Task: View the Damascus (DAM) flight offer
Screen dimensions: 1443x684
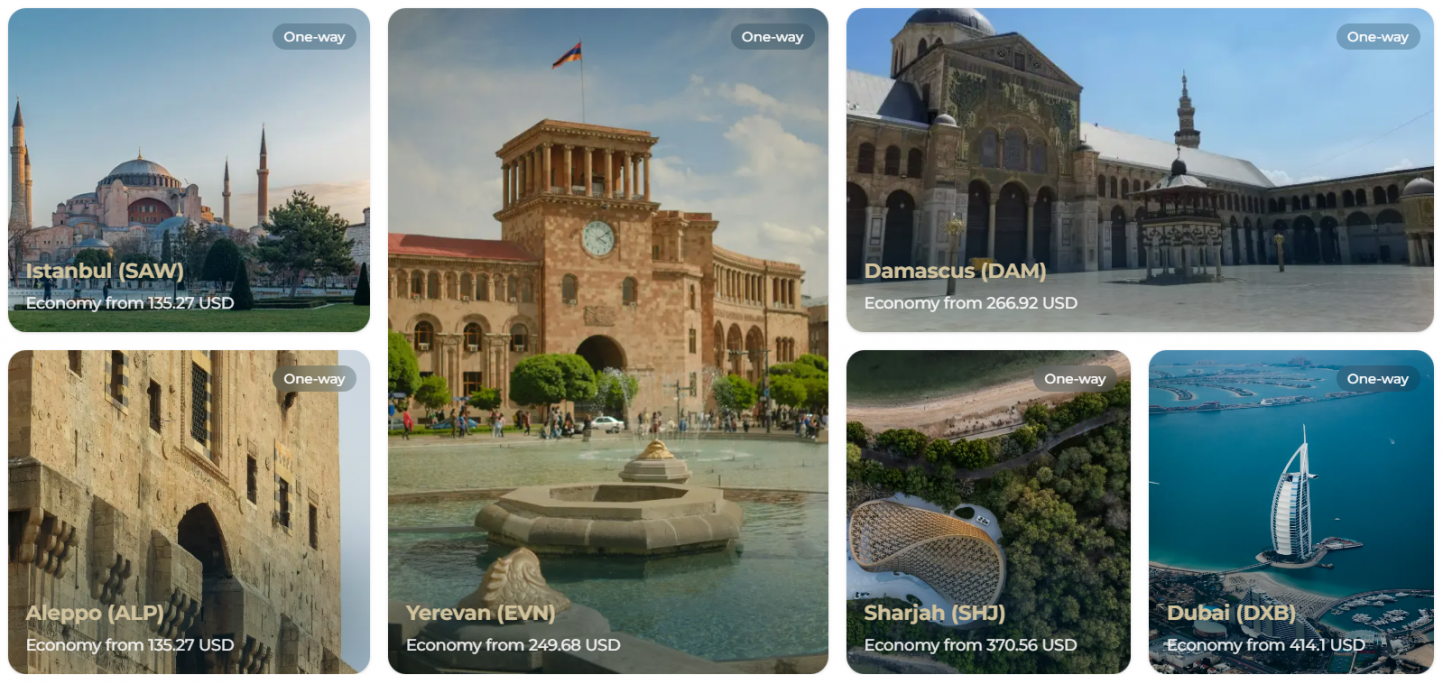Action: tap(1139, 170)
